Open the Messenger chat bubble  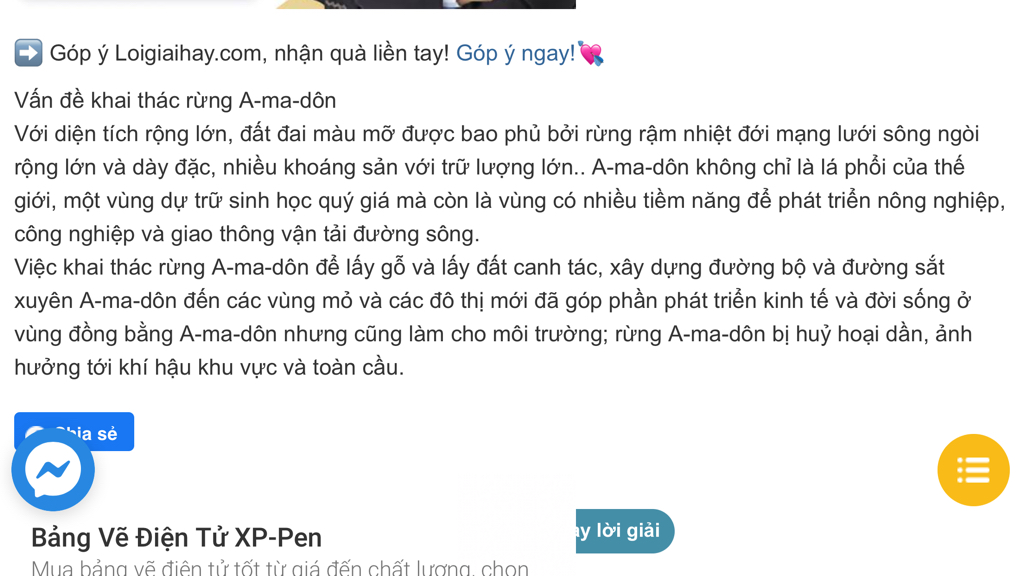(53, 469)
